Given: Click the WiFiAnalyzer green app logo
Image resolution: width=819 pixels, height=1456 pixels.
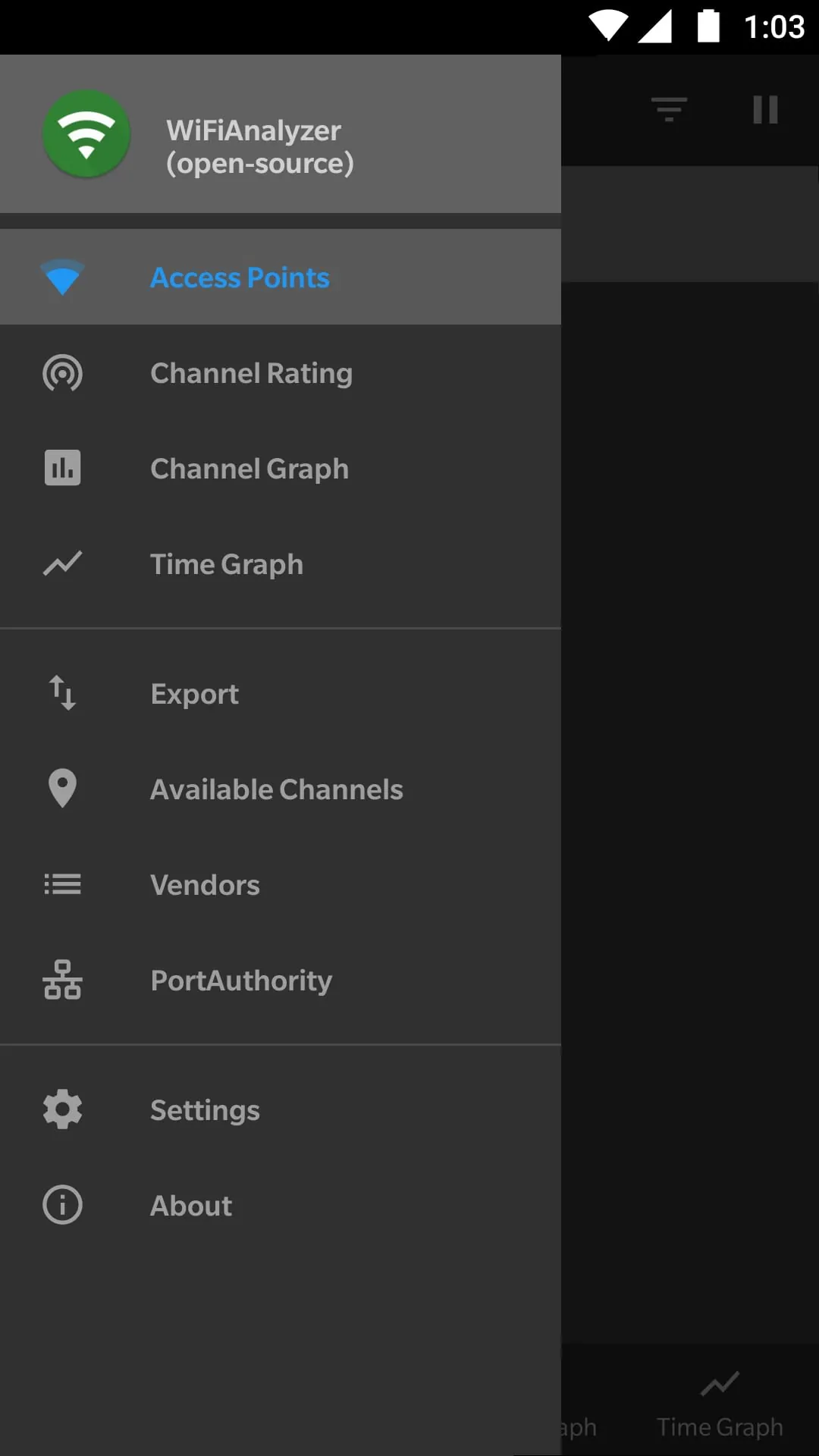Looking at the screenshot, I should [x=86, y=134].
